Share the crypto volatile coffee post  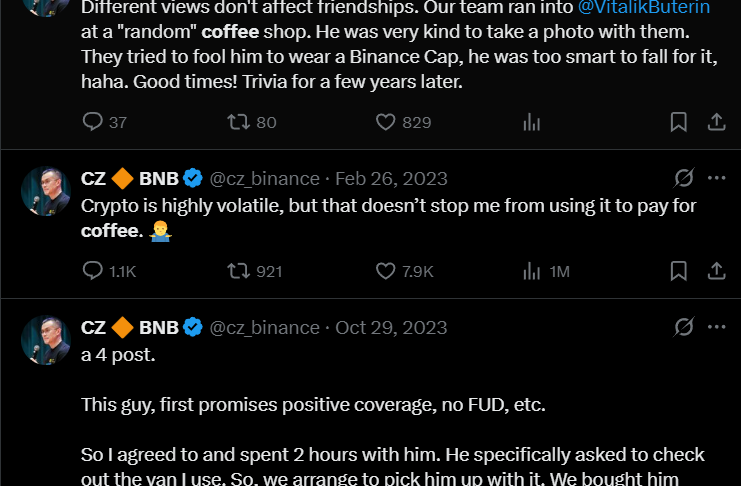[716, 271]
